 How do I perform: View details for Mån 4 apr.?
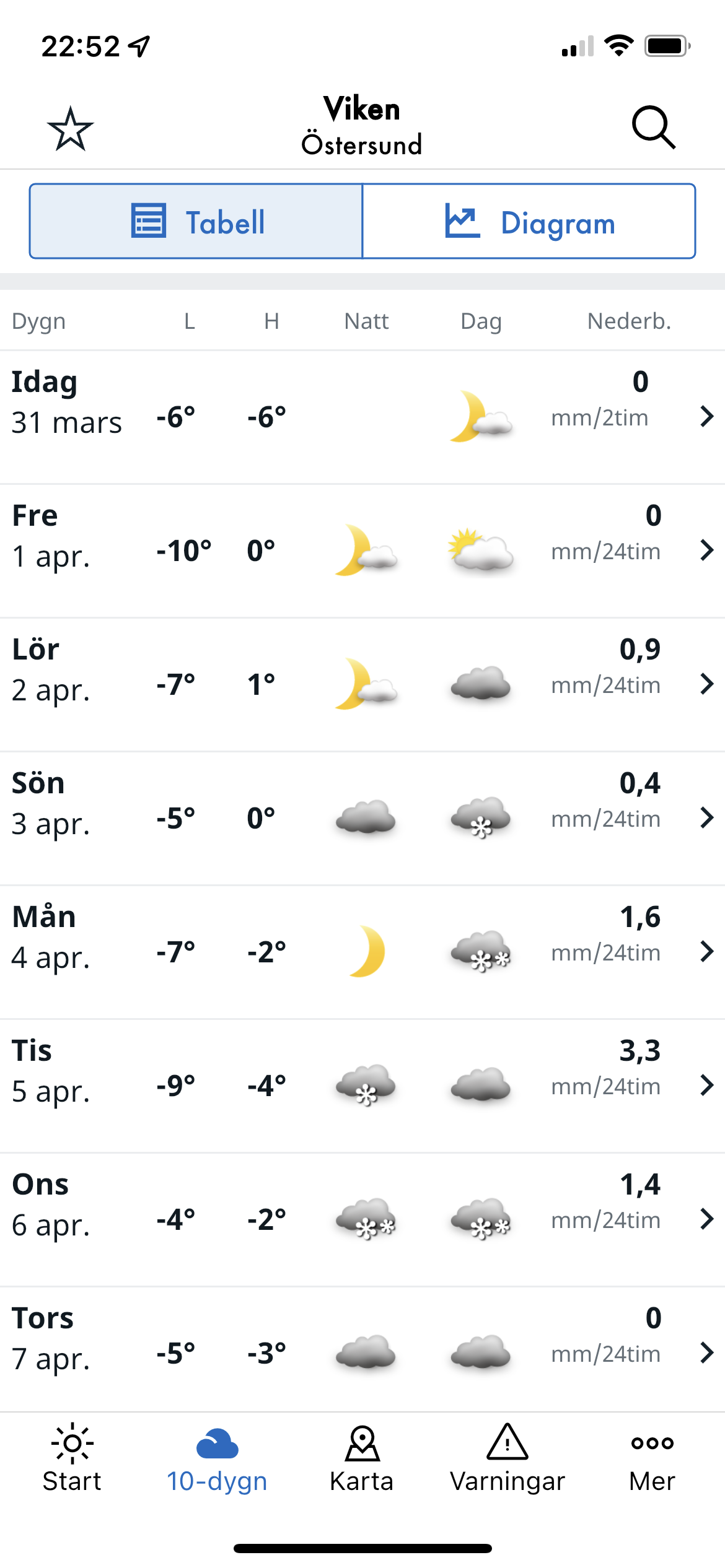click(362, 952)
